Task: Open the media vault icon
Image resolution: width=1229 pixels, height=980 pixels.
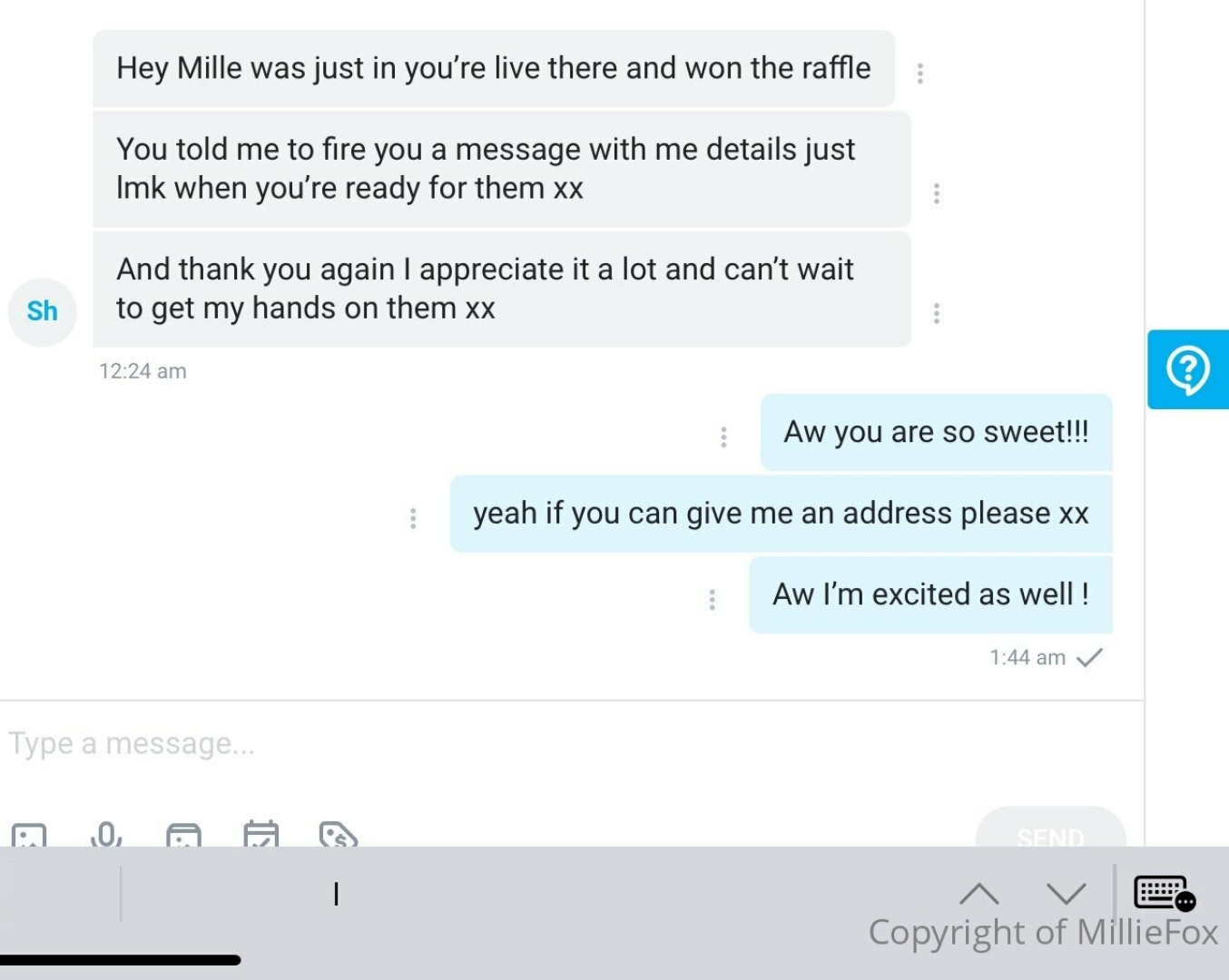Action: click(x=183, y=835)
